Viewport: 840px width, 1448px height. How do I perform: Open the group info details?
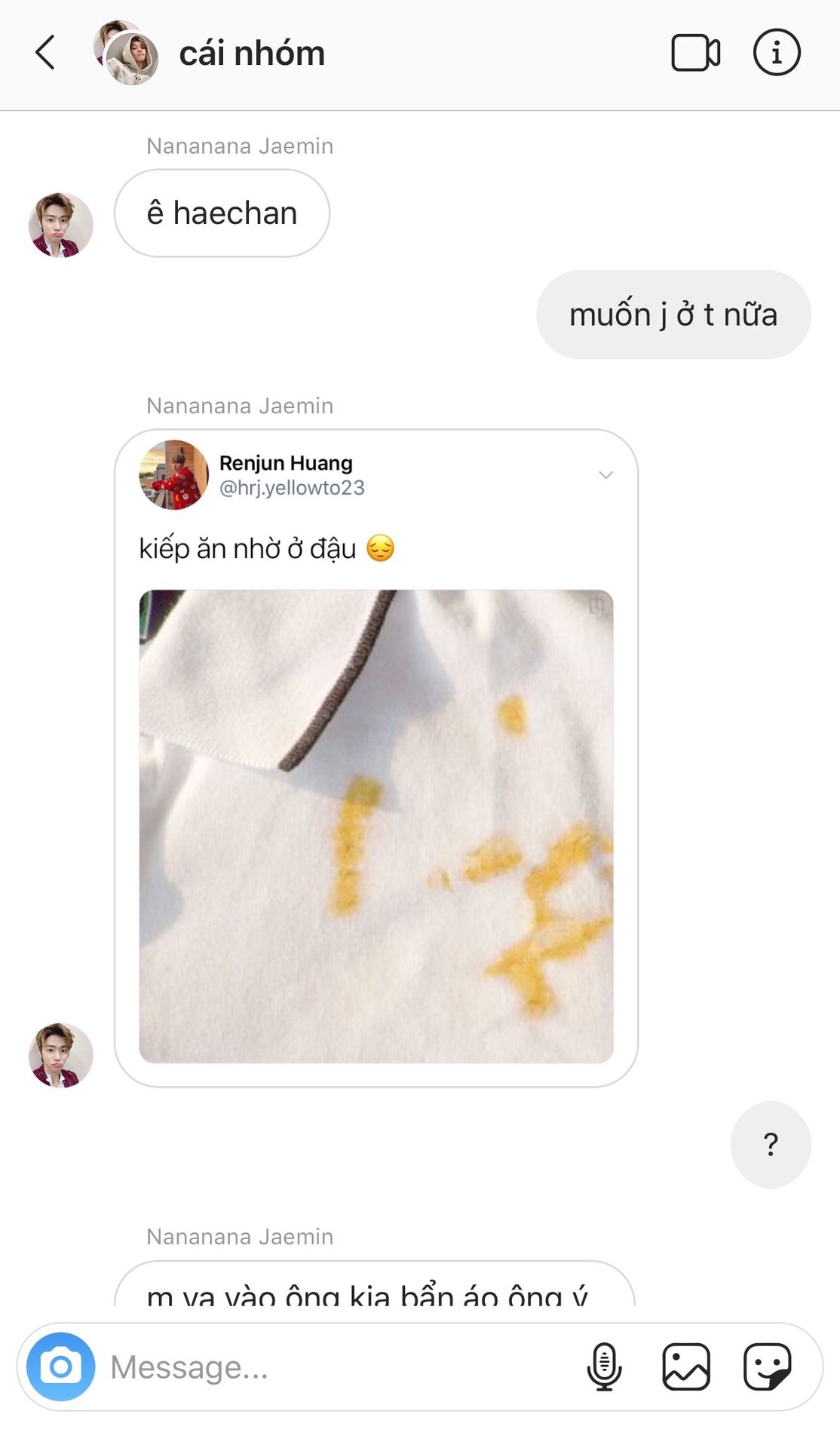click(777, 53)
